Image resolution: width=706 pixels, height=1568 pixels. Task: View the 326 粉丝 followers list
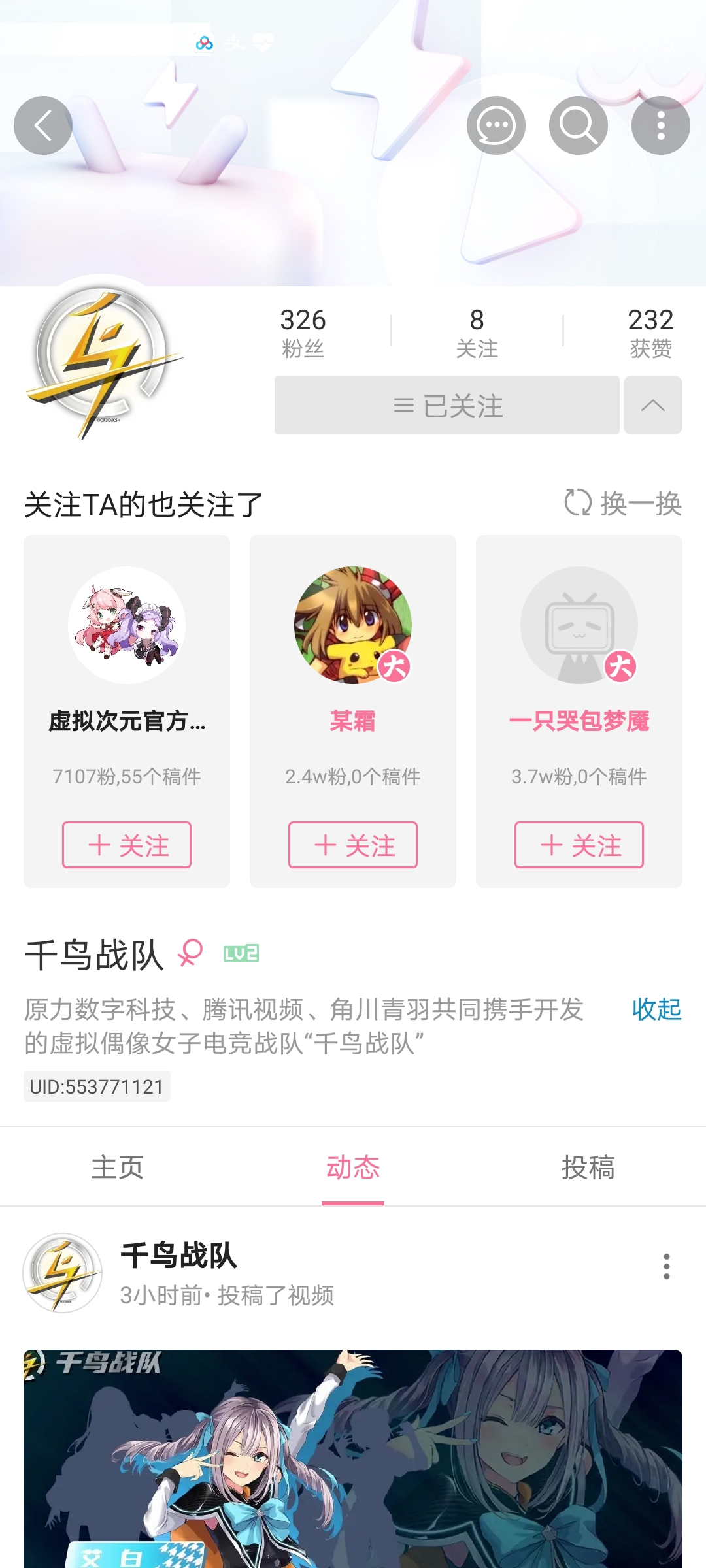pos(303,332)
